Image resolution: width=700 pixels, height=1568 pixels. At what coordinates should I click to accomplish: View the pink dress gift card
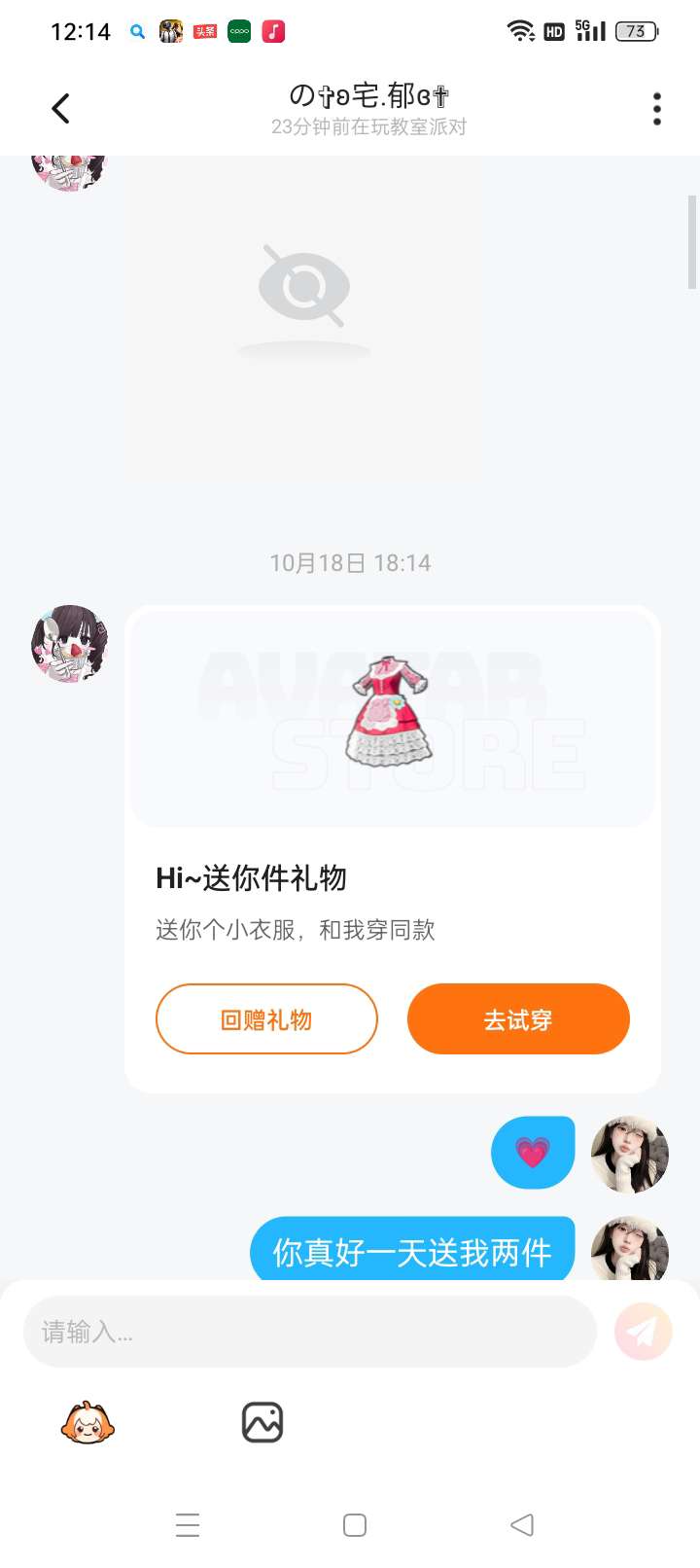pyautogui.click(x=392, y=720)
